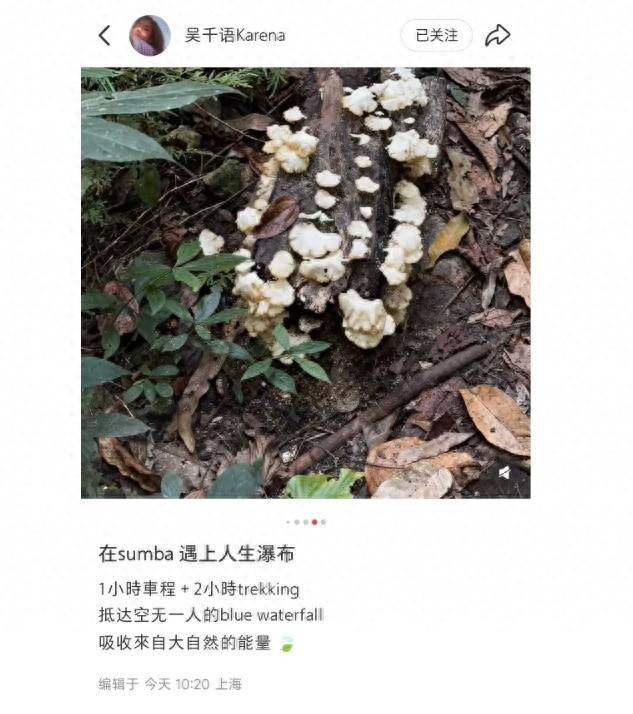Image resolution: width=633 pixels, height=714 pixels.
Task: Tap the mute speaker icon on photo
Action: (x=504, y=472)
